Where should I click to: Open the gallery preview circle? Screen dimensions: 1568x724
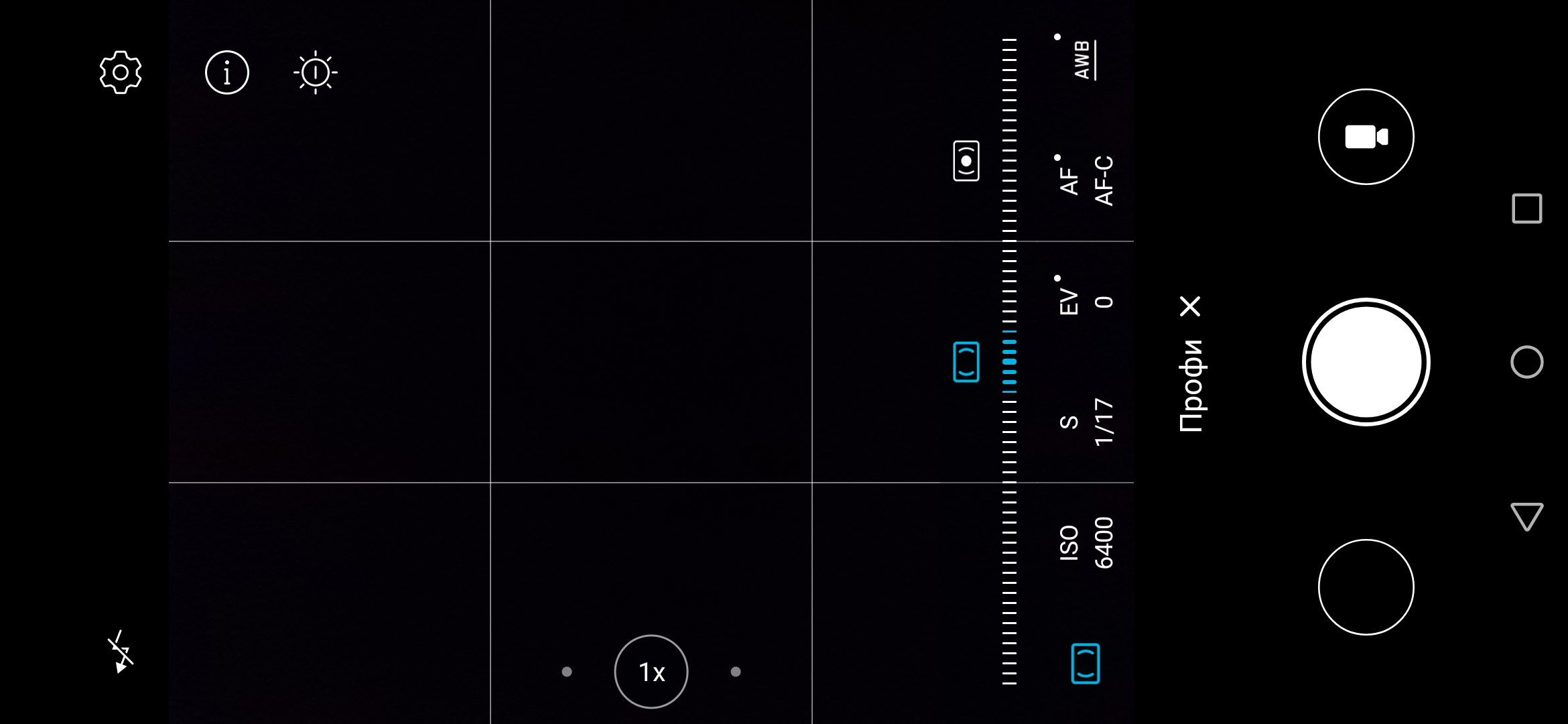1366,587
